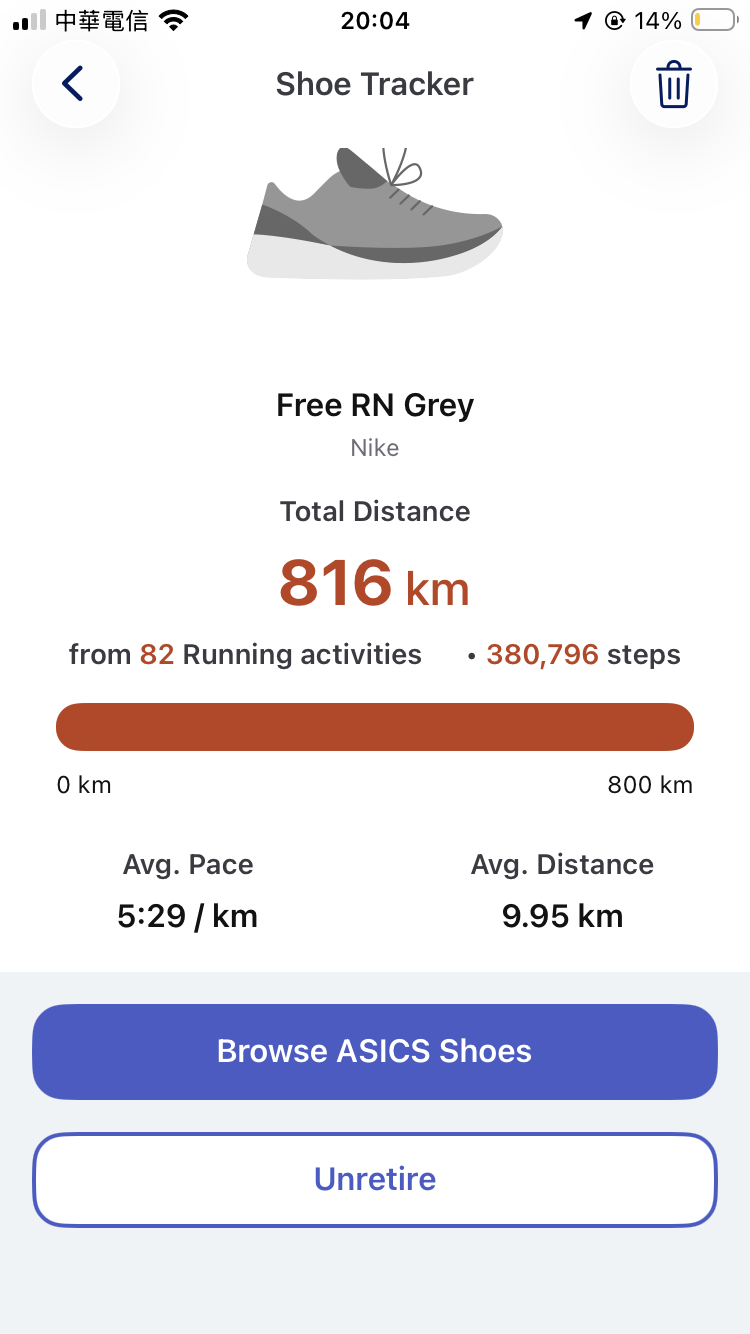Tap the Browse ASICS Shoes button
The image size is (750, 1334).
coord(375,1051)
